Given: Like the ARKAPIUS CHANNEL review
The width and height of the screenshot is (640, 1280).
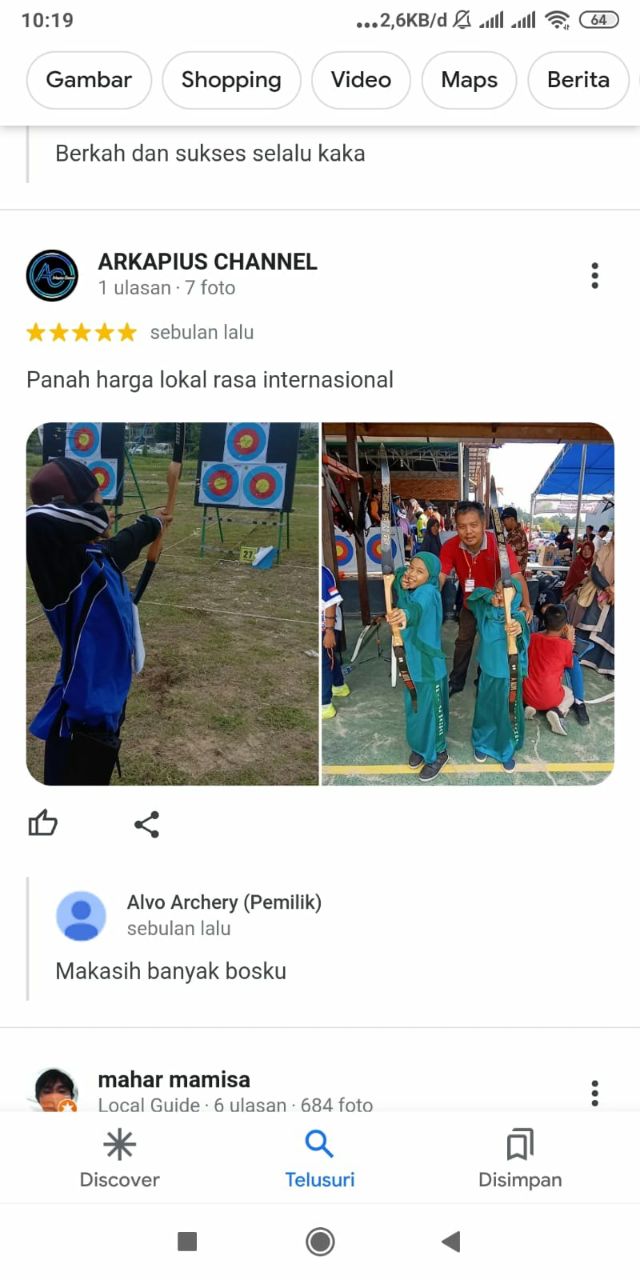Looking at the screenshot, I should click(x=43, y=824).
